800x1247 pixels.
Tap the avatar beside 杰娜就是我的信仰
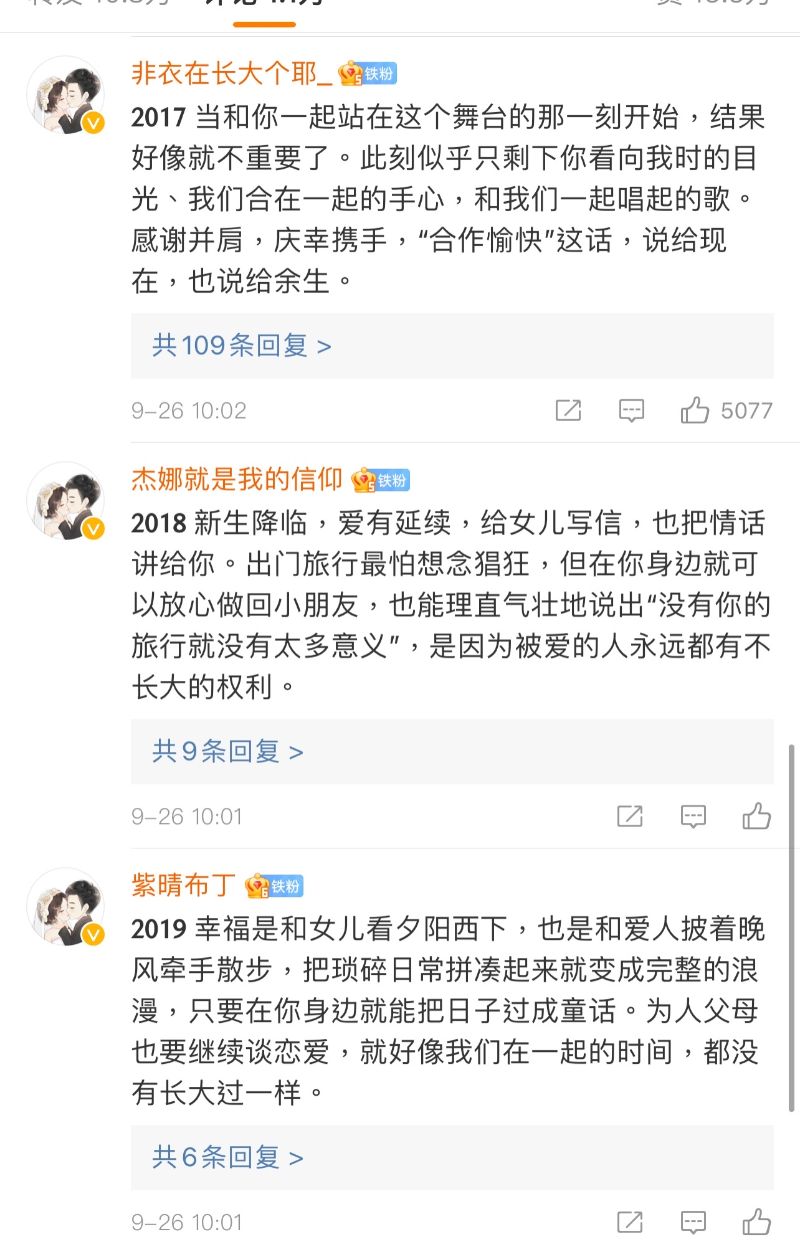(66, 502)
